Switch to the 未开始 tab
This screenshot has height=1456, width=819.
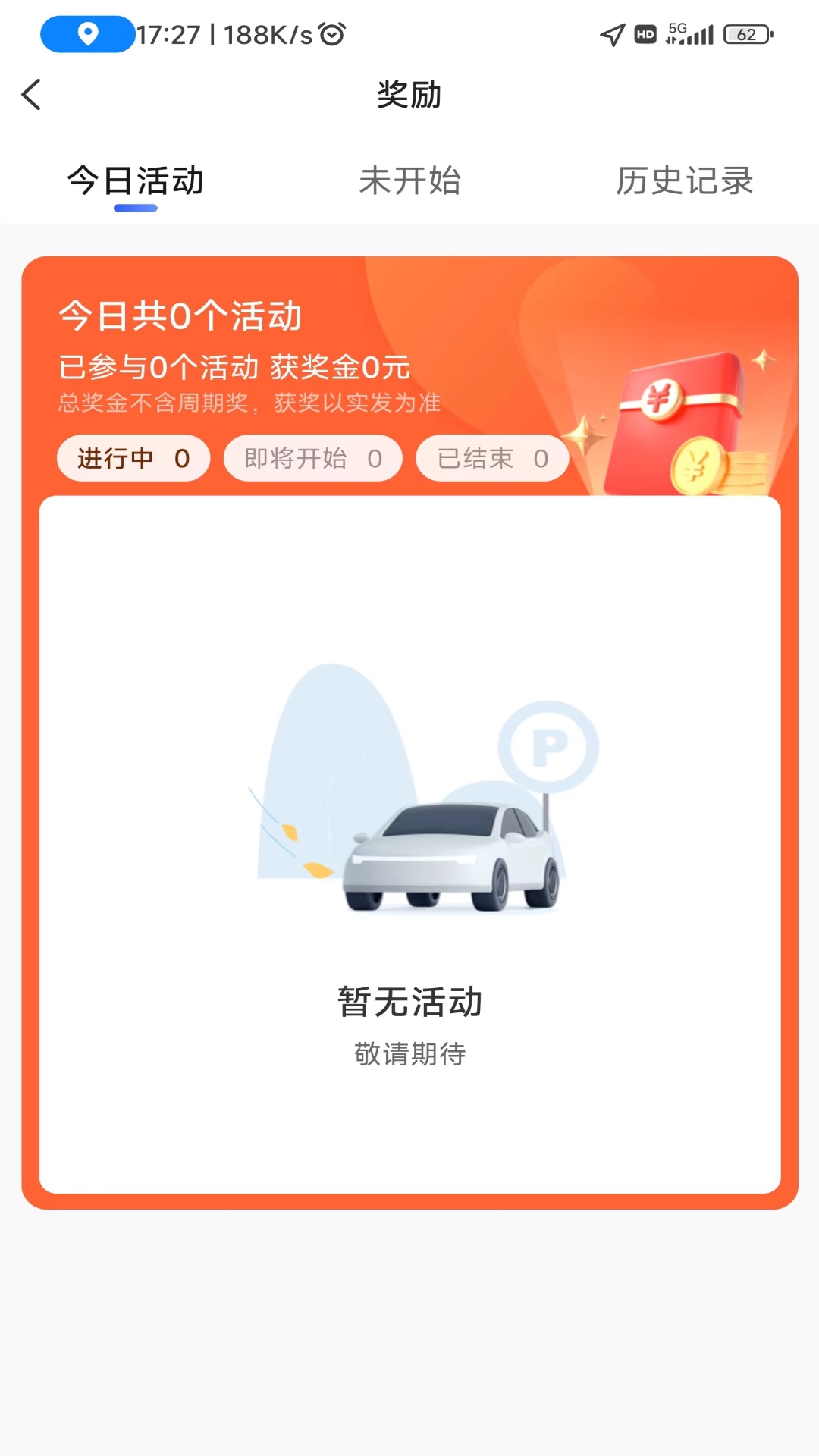click(409, 181)
